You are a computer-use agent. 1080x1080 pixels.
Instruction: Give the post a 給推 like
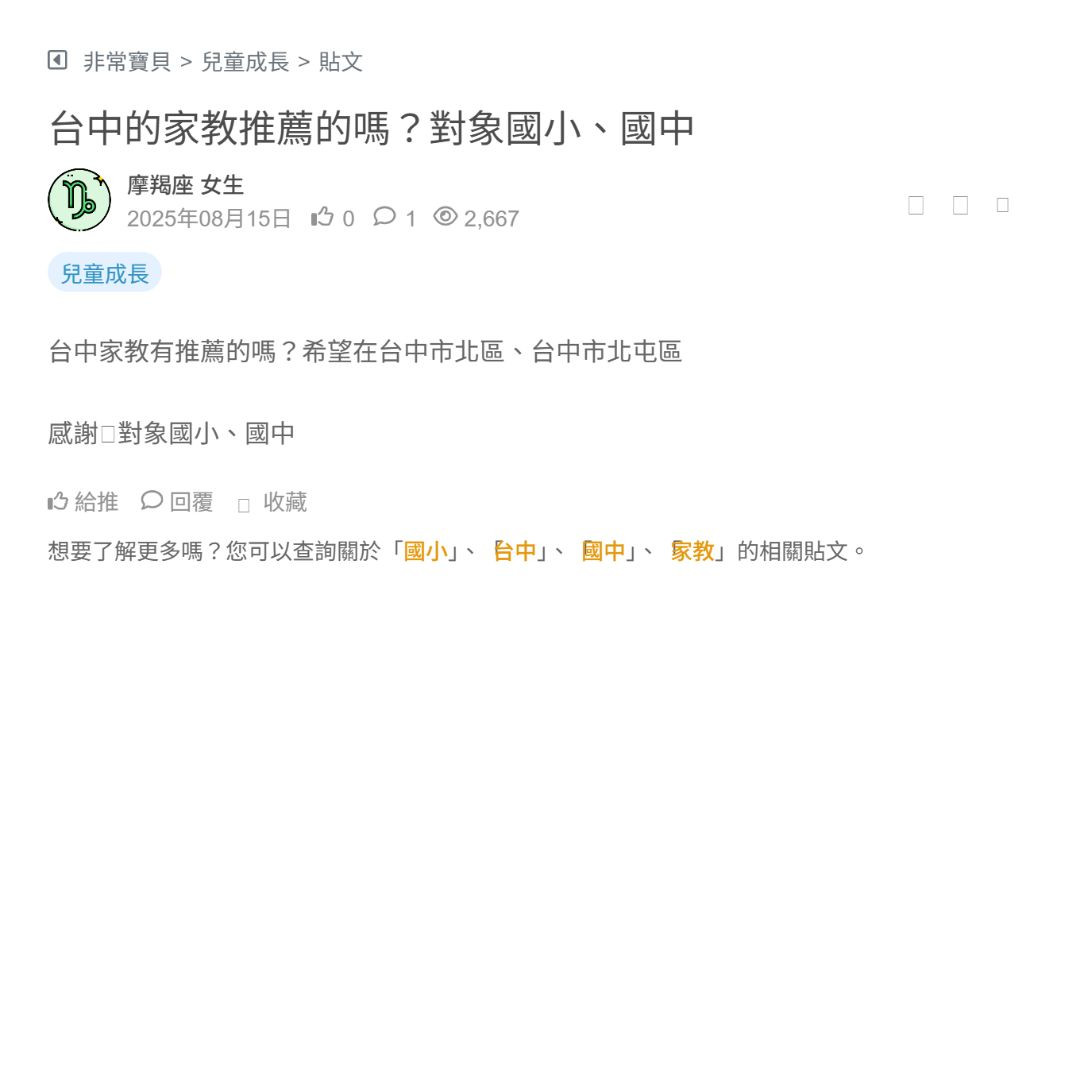coord(83,502)
